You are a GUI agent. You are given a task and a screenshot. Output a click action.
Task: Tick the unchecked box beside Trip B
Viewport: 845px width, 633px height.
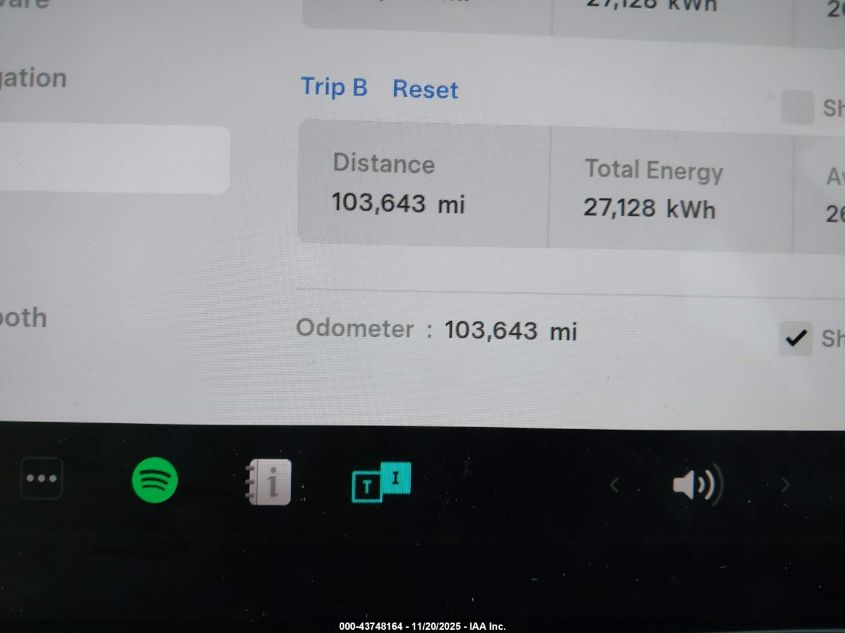(x=797, y=107)
